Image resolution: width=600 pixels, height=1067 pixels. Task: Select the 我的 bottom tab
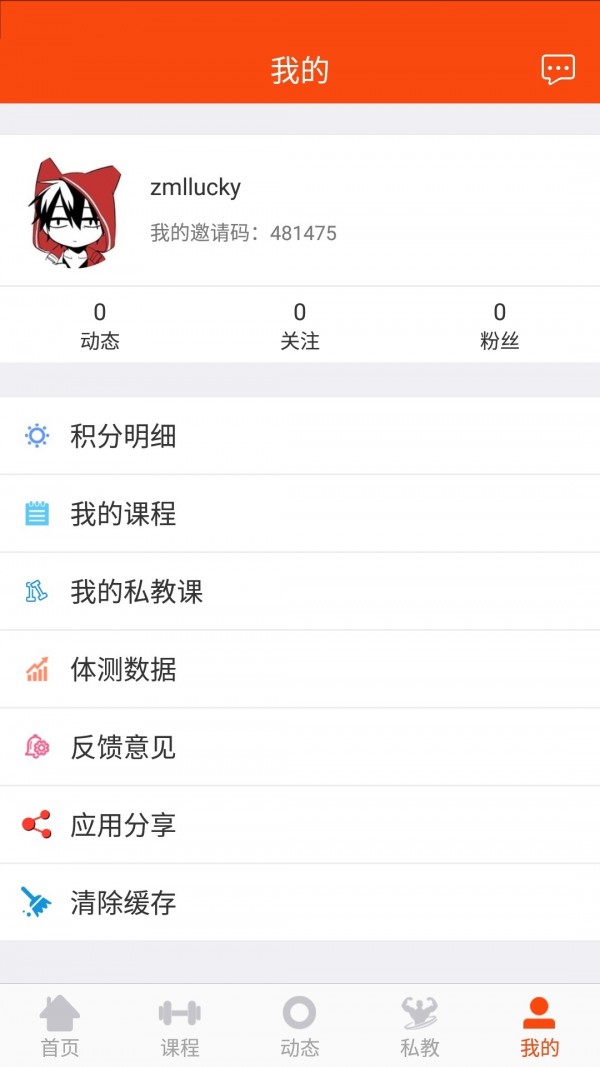[x=540, y=1026]
